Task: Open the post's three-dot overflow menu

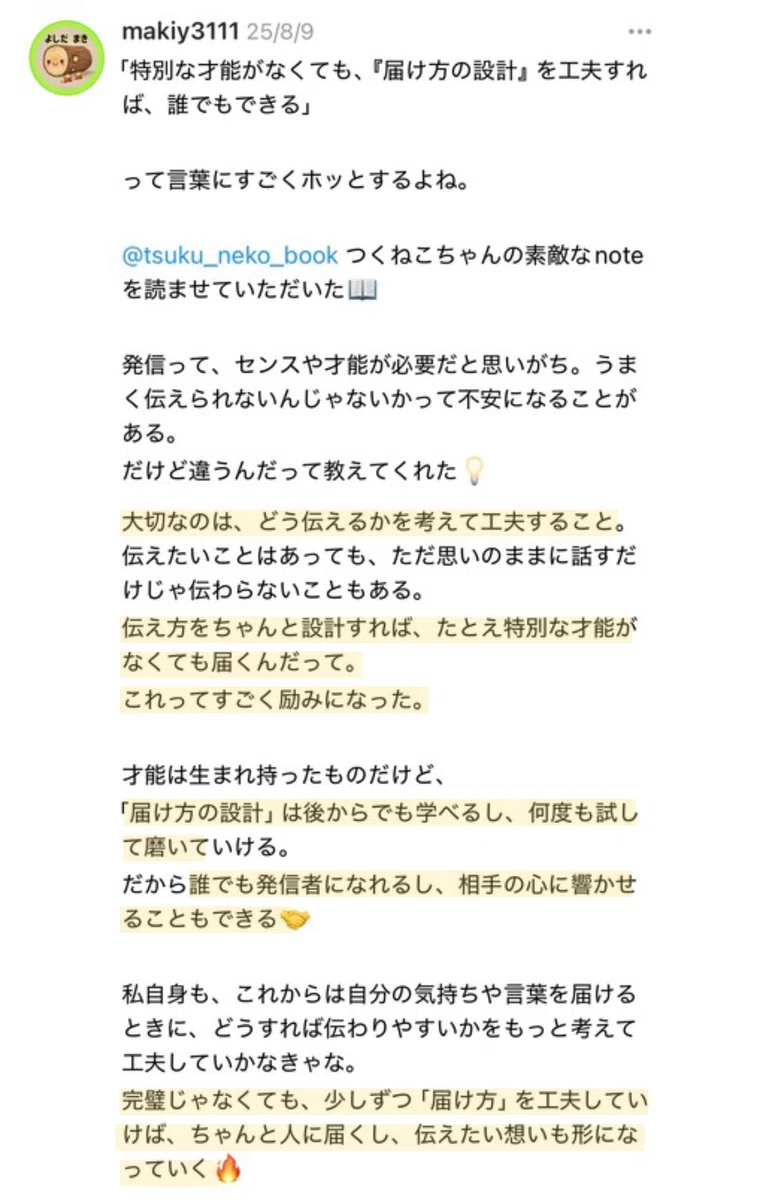Action: click(639, 32)
